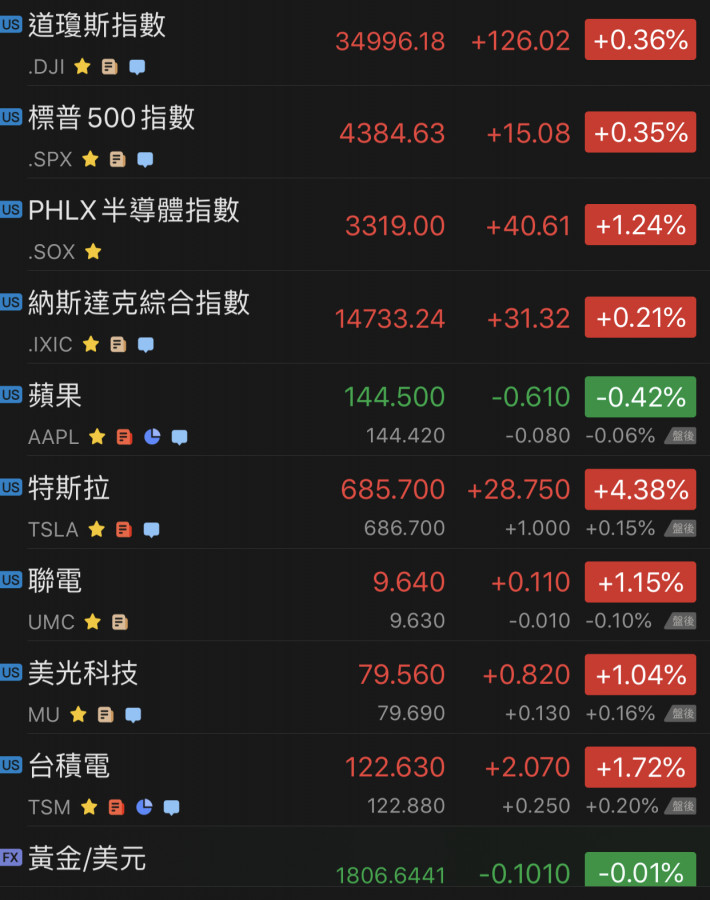Open the 道瓊斯指數 (.DJI) quote row

pyautogui.click(x=98, y=26)
